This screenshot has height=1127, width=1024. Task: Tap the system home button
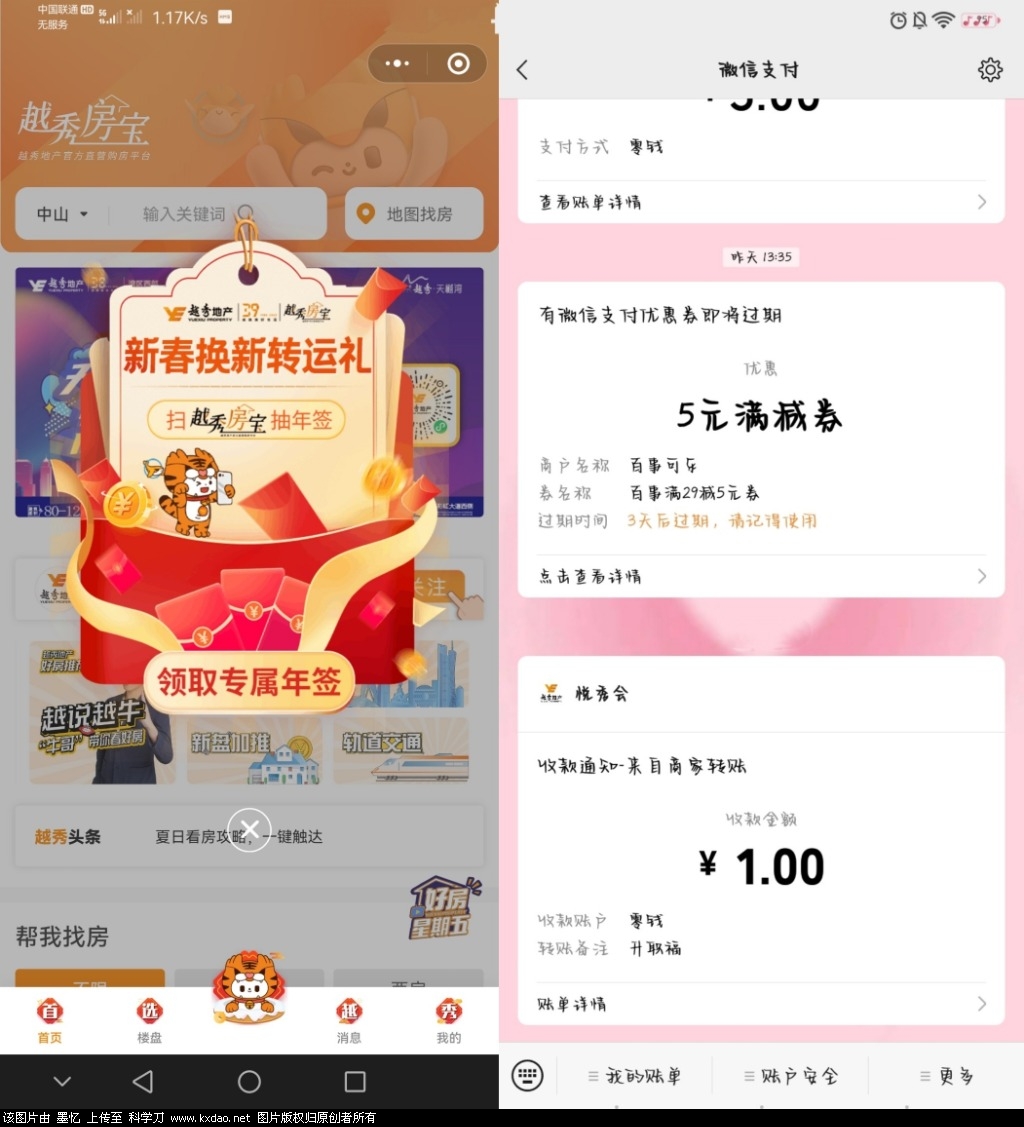tap(249, 1082)
